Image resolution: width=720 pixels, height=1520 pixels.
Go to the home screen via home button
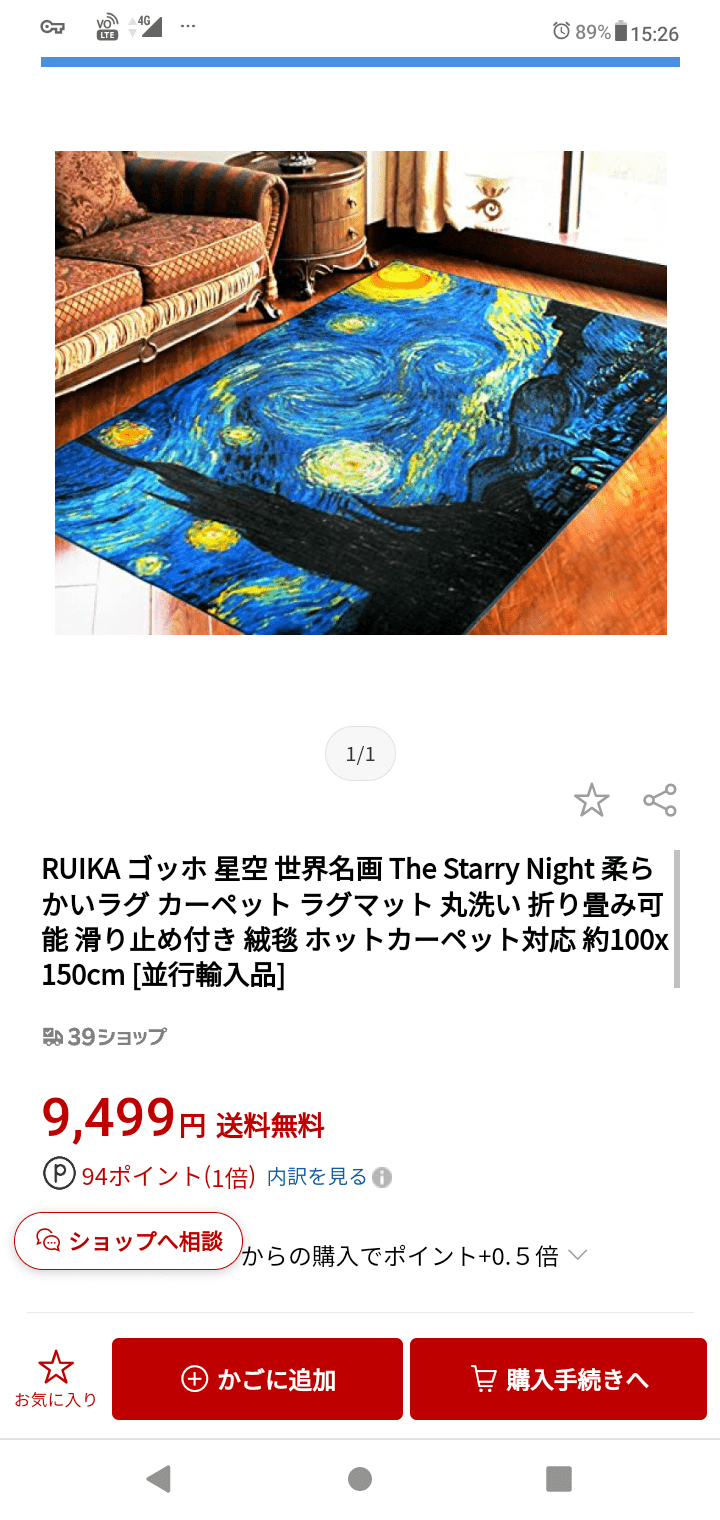[x=360, y=1479]
